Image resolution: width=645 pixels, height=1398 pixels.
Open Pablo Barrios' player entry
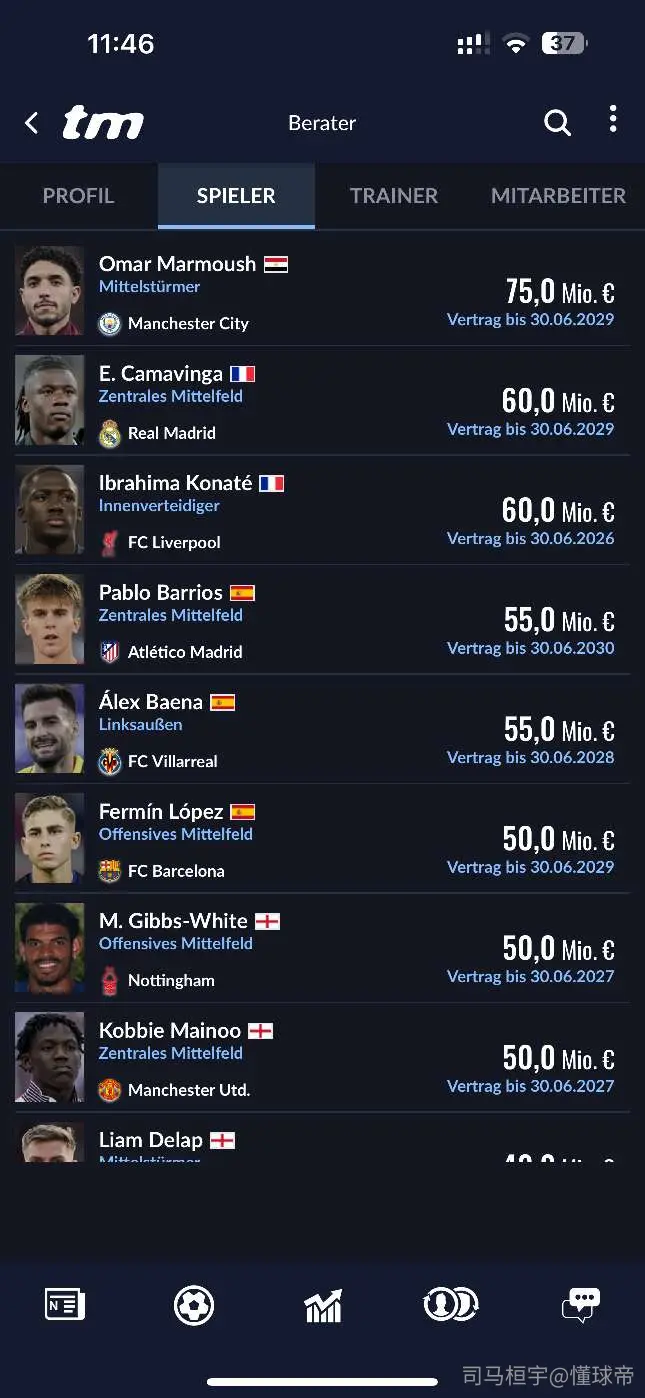322,620
